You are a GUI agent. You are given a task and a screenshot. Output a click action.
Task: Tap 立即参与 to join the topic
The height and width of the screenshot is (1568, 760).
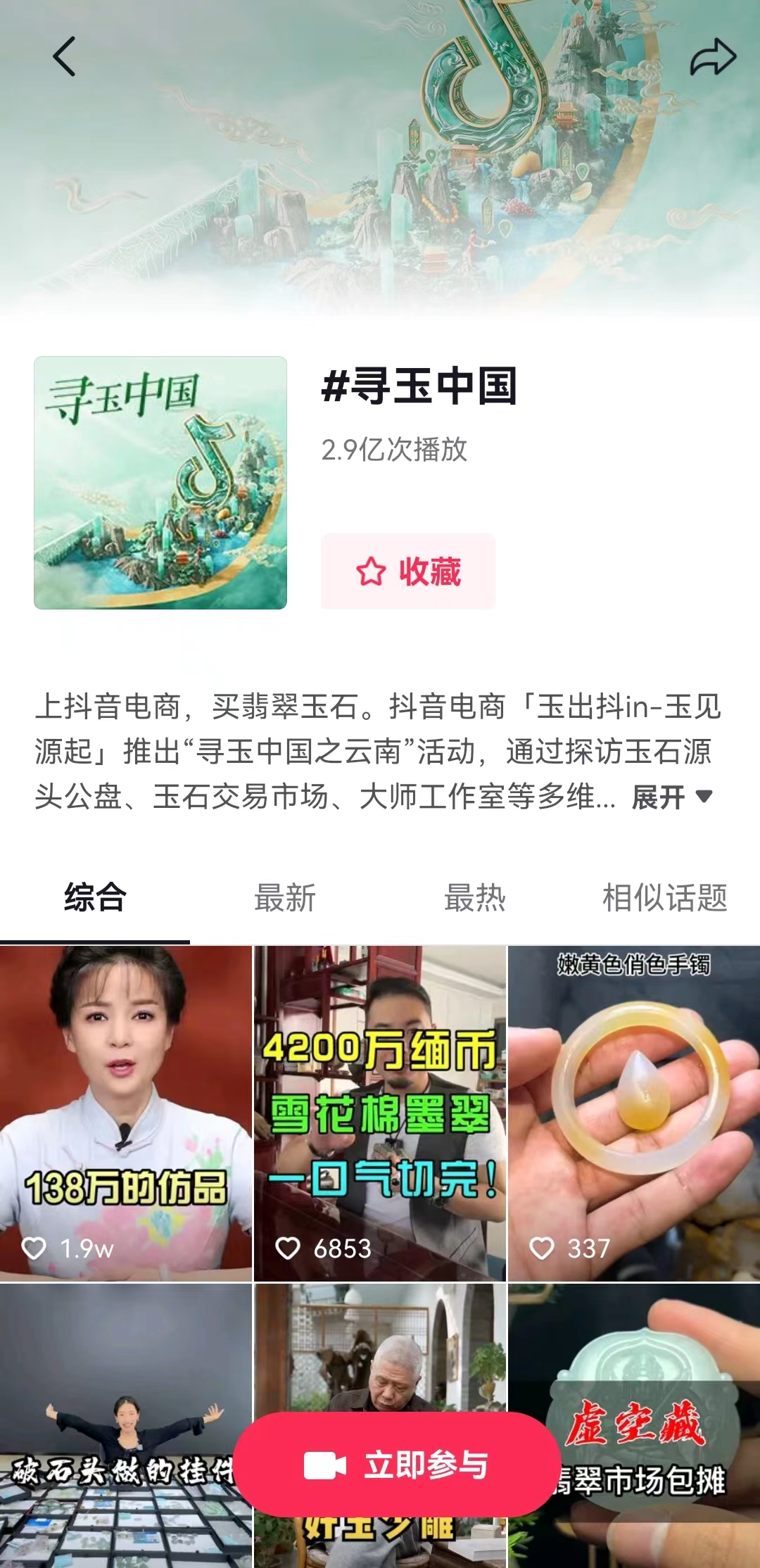[396, 1465]
